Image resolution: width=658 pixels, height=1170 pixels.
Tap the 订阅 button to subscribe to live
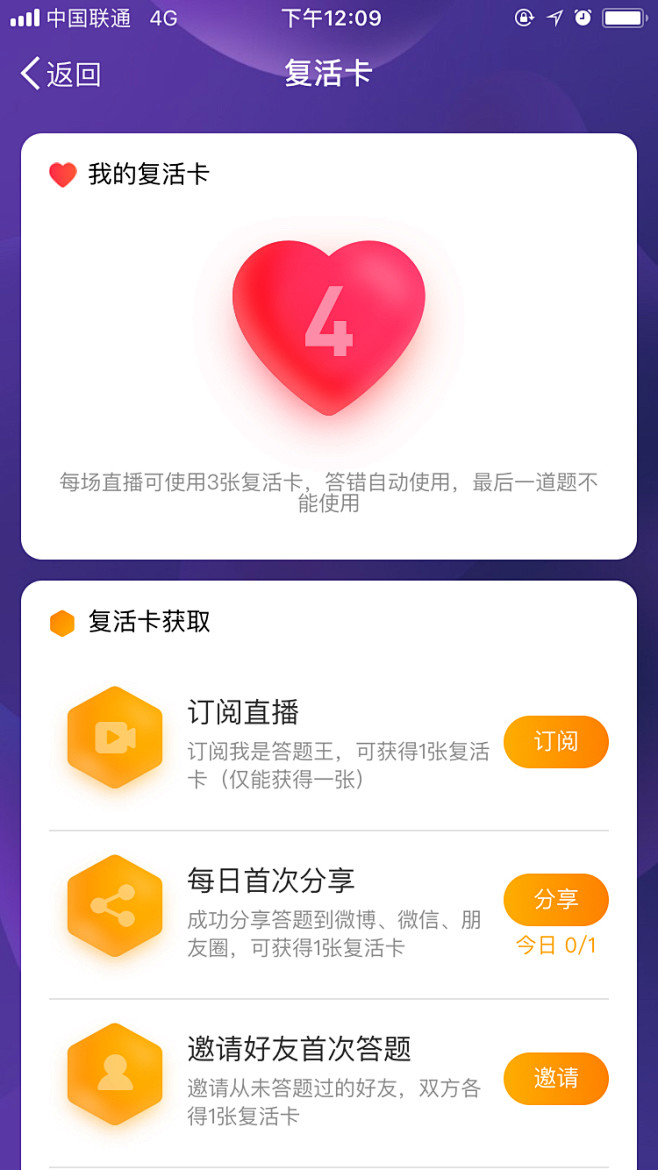(556, 742)
